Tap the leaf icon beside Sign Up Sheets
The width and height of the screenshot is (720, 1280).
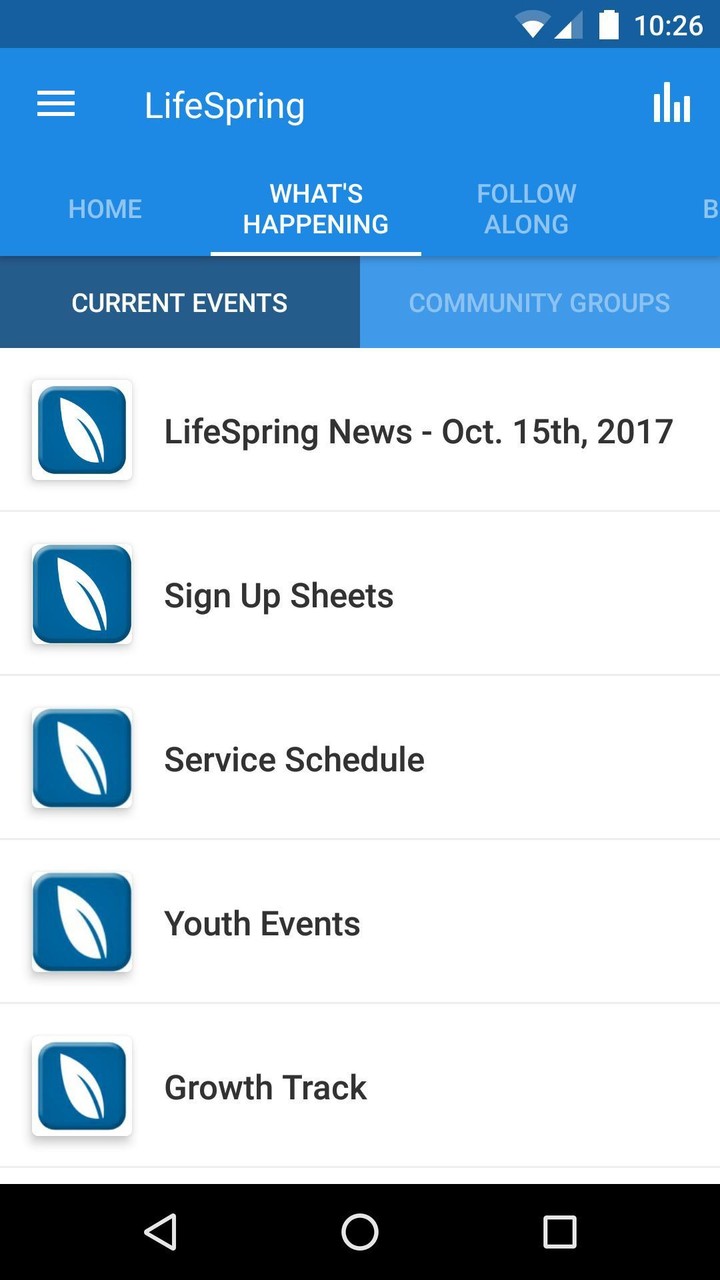82,594
